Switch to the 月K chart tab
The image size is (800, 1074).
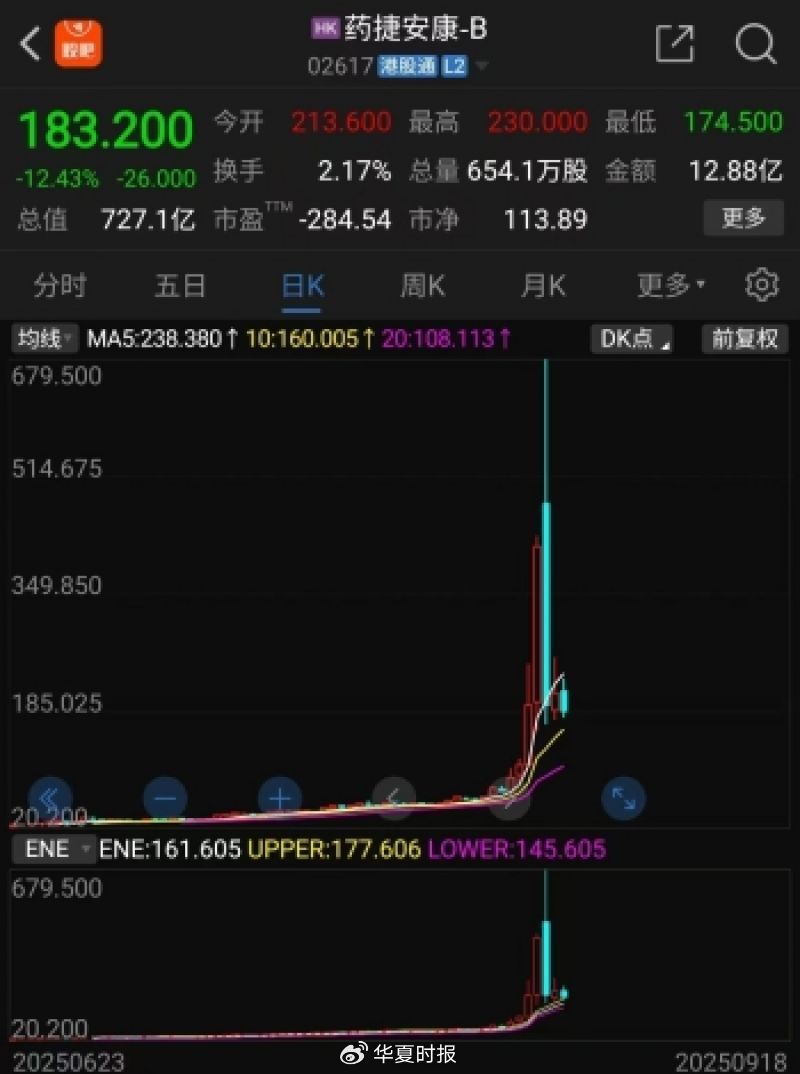pyautogui.click(x=542, y=286)
